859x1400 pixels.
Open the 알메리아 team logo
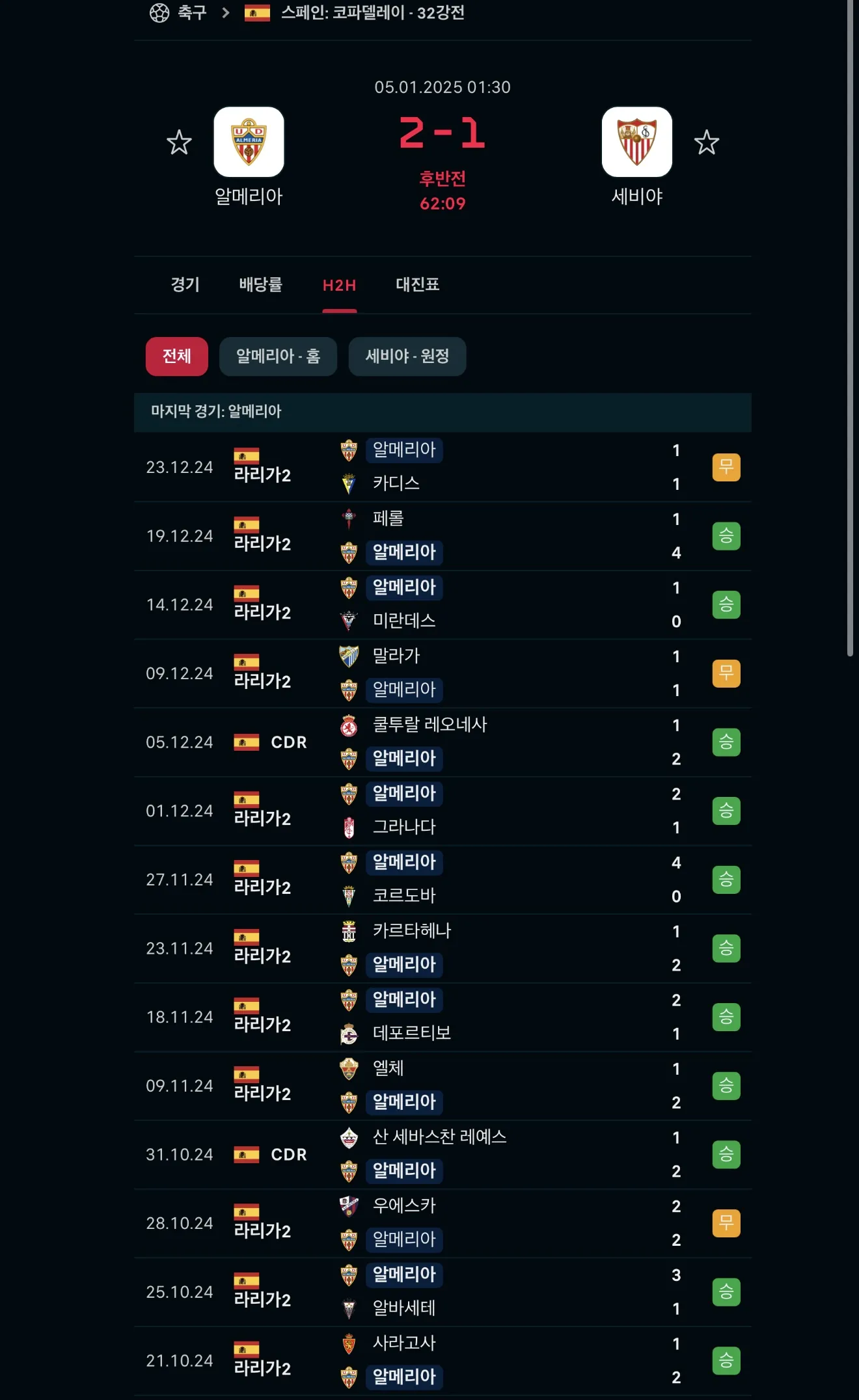click(249, 142)
